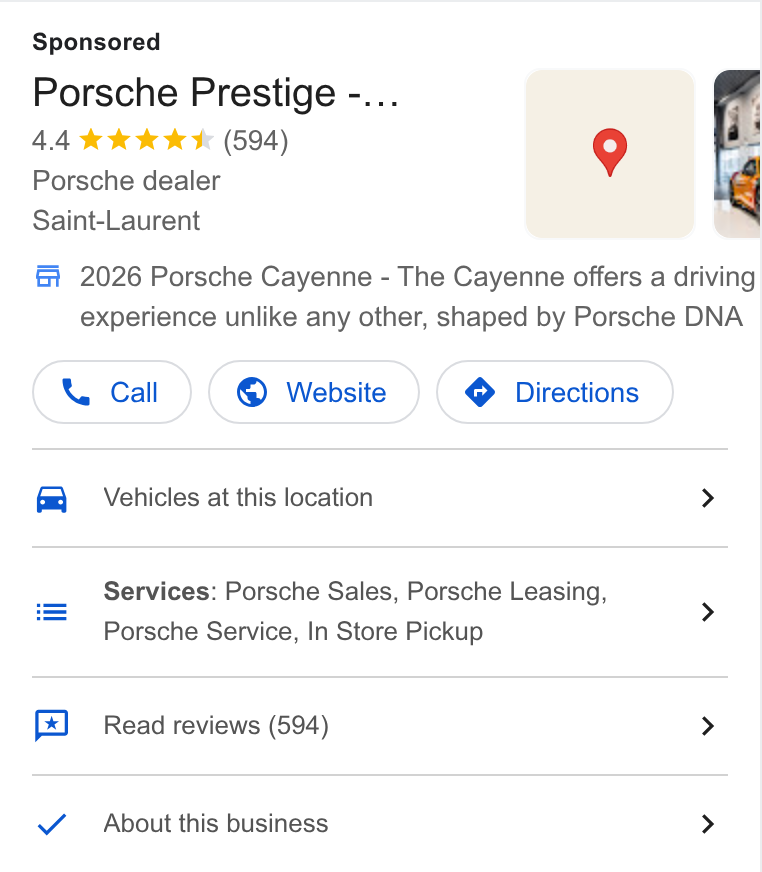The image size is (762, 872).
Task: Expand the Services row
Action: click(380, 612)
